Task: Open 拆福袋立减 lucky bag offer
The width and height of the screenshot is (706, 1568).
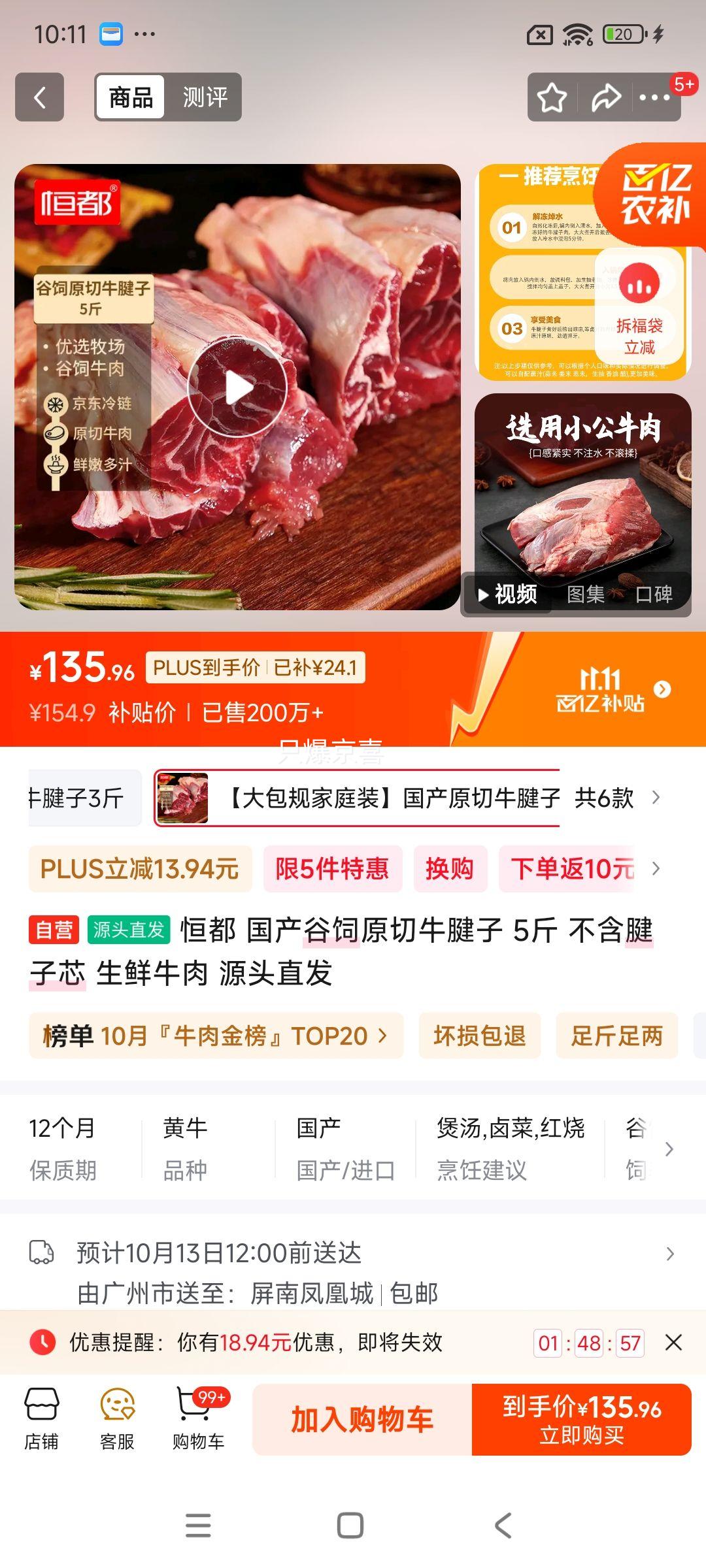Action: click(x=639, y=307)
